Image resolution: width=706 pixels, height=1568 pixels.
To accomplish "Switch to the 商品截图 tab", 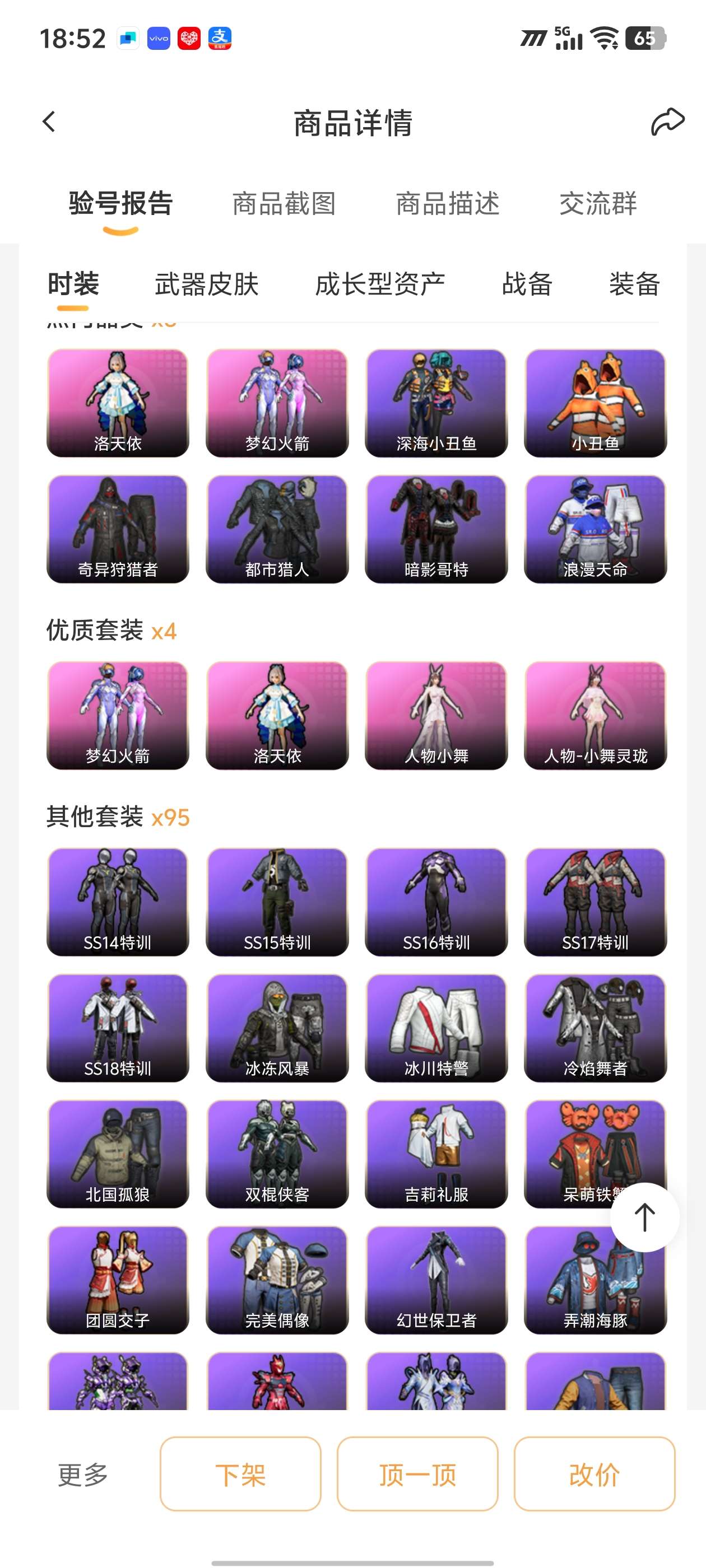I will 284,203.
